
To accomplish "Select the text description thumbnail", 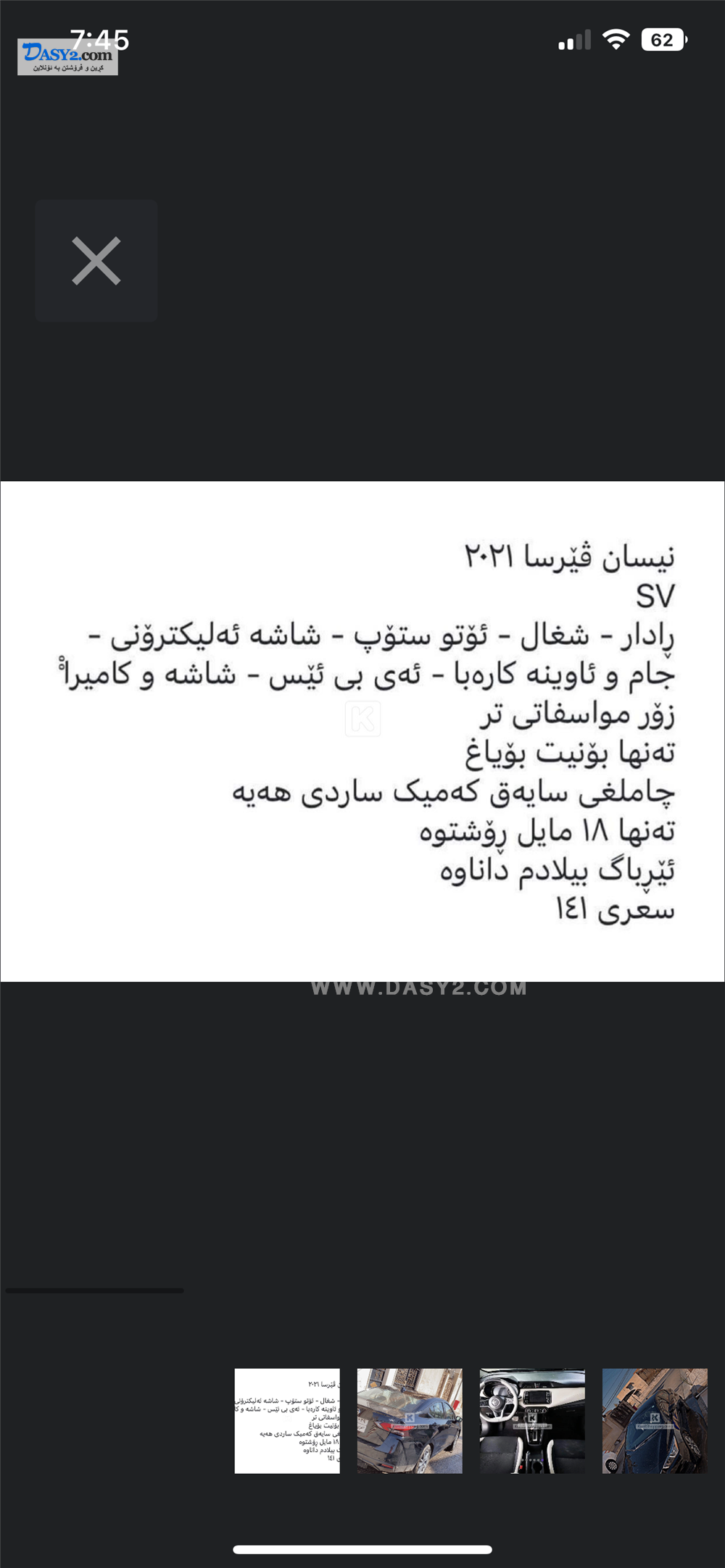I will [287, 1420].
